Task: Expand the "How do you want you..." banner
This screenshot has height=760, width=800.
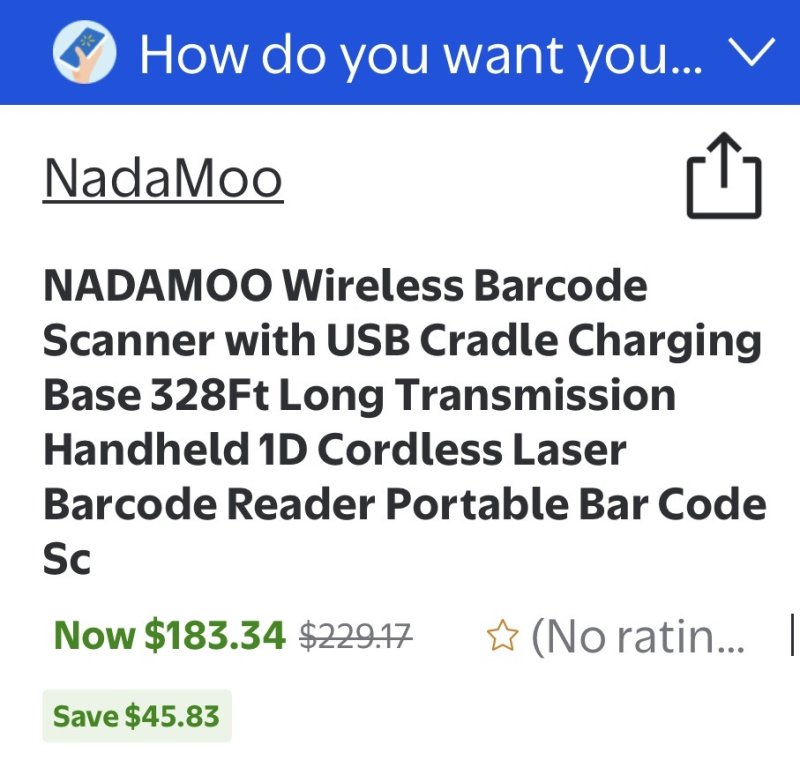Action: pyautogui.click(x=752, y=52)
